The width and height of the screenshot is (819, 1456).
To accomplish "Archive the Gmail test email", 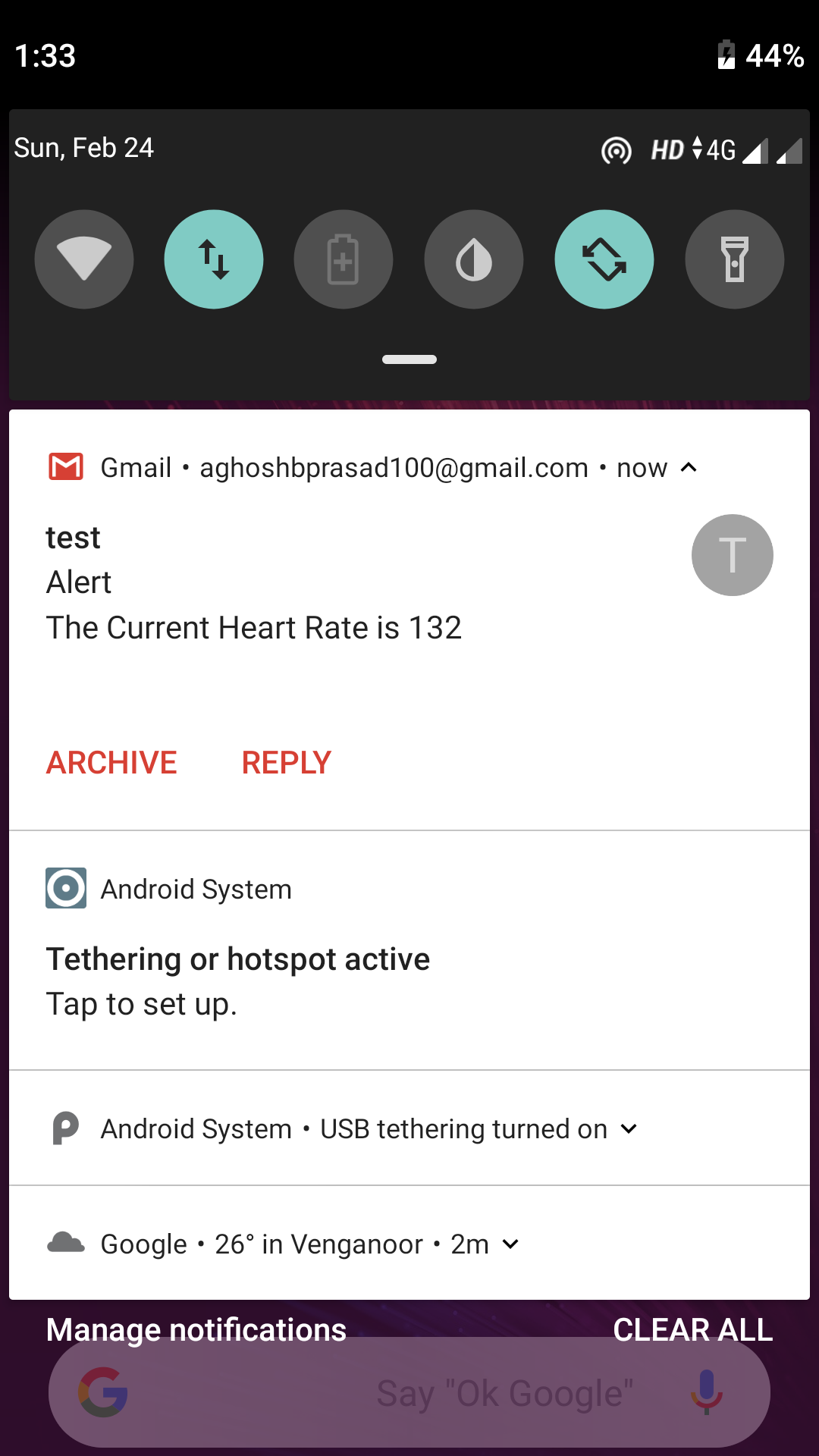I will [x=111, y=763].
